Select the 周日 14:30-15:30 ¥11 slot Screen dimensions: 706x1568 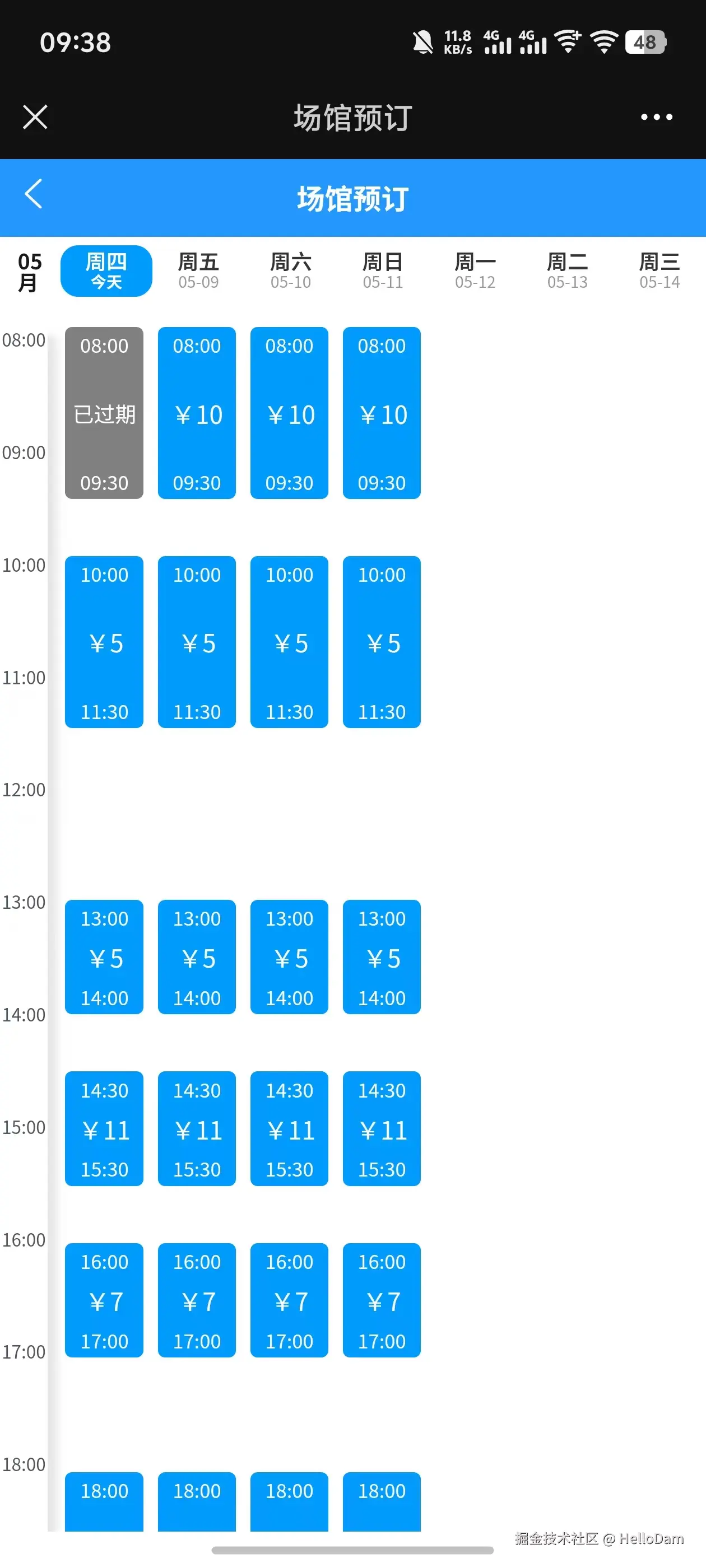pyautogui.click(x=382, y=1128)
